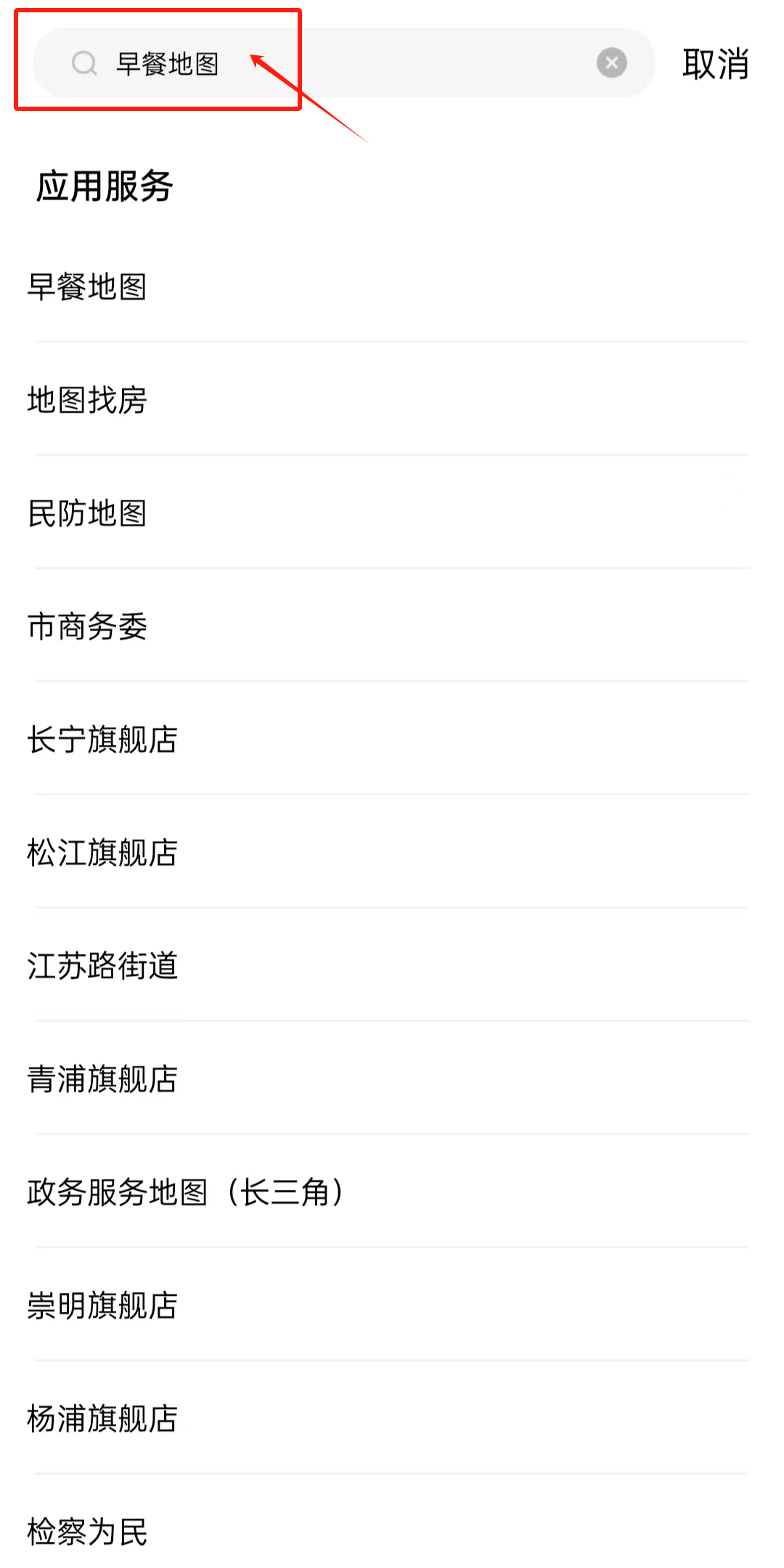
Task: Open the 早餐地图 service result
Action: coord(88,287)
